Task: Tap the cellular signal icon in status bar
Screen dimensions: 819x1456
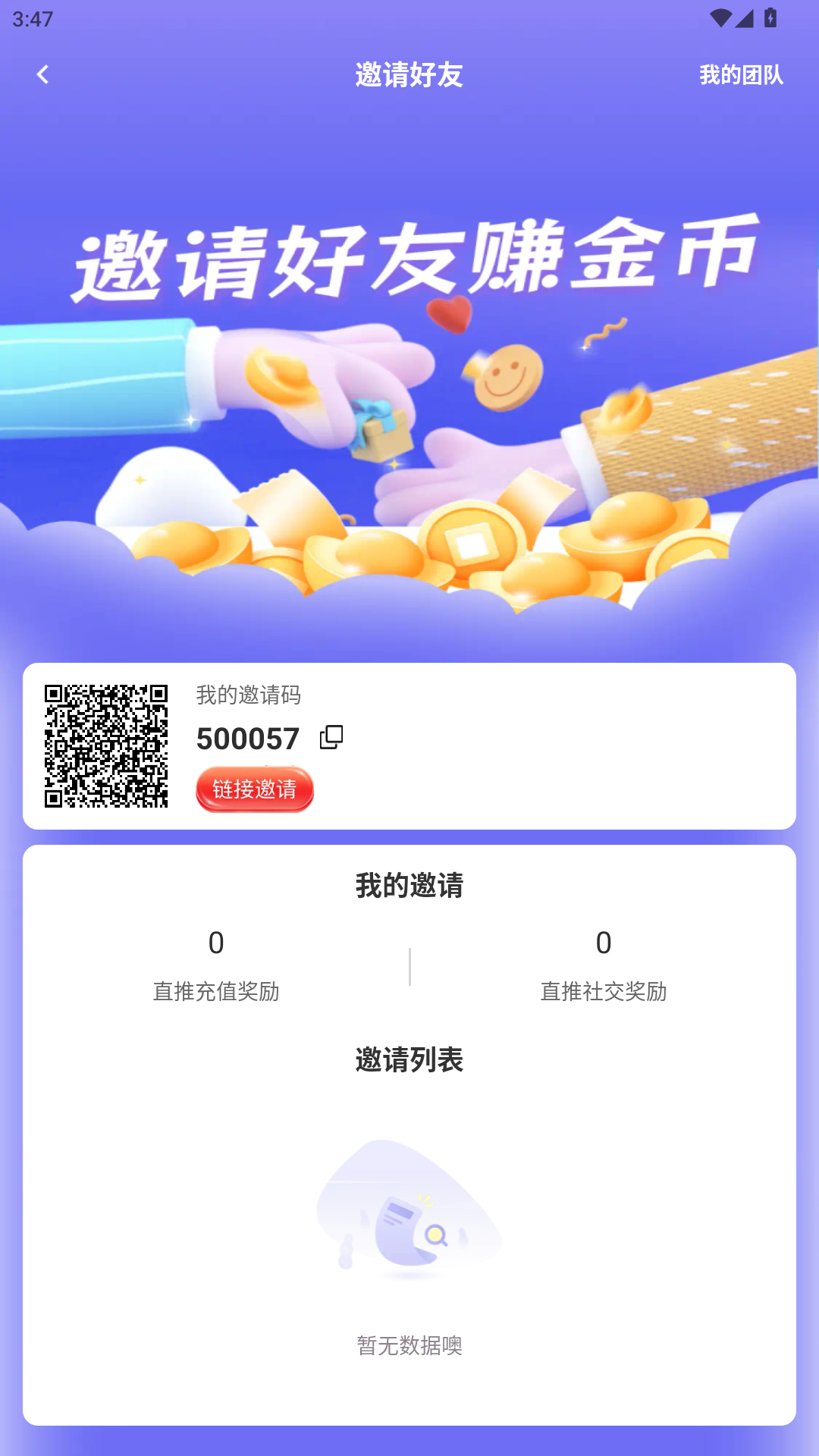Action: pyautogui.click(x=745, y=19)
